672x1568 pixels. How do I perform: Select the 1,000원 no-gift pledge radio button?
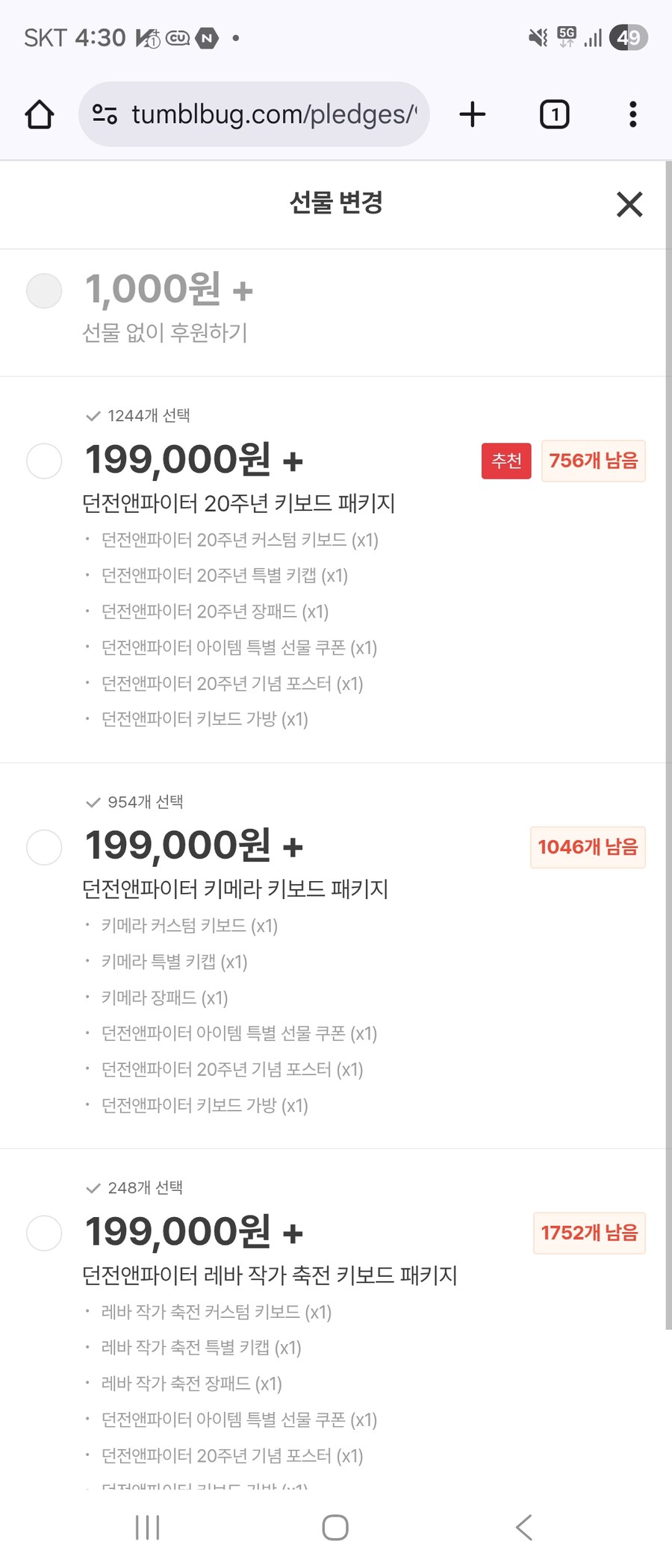pyautogui.click(x=43, y=290)
